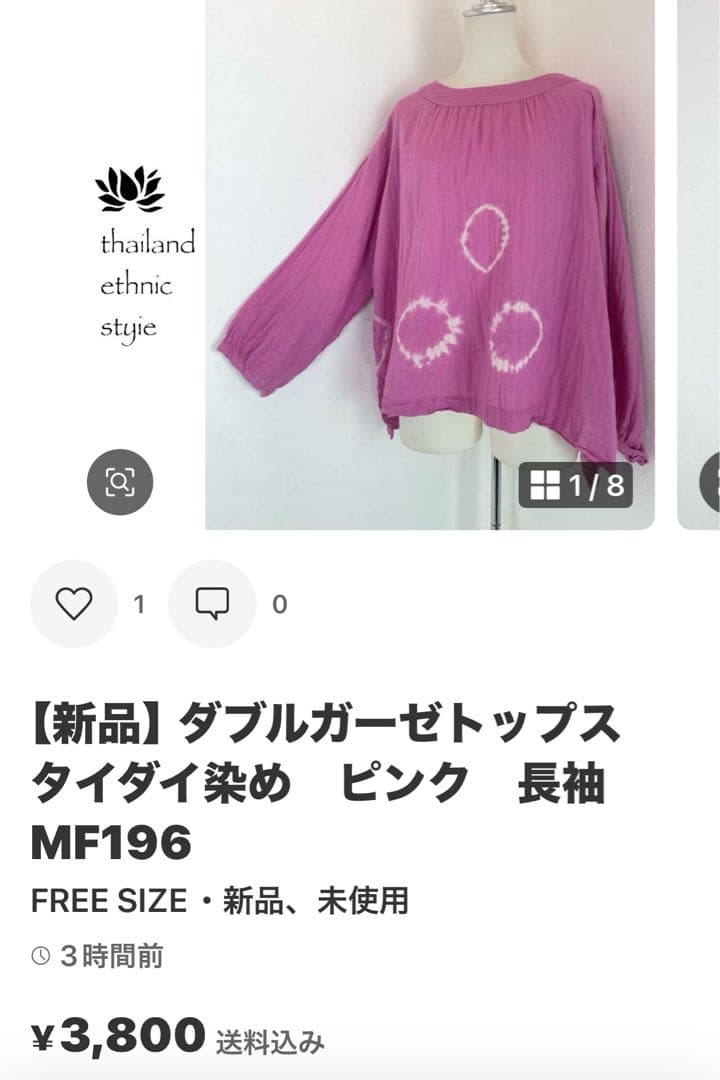Click the grid squares inside the photo counter
The height and width of the screenshot is (1080, 720).
tap(548, 482)
